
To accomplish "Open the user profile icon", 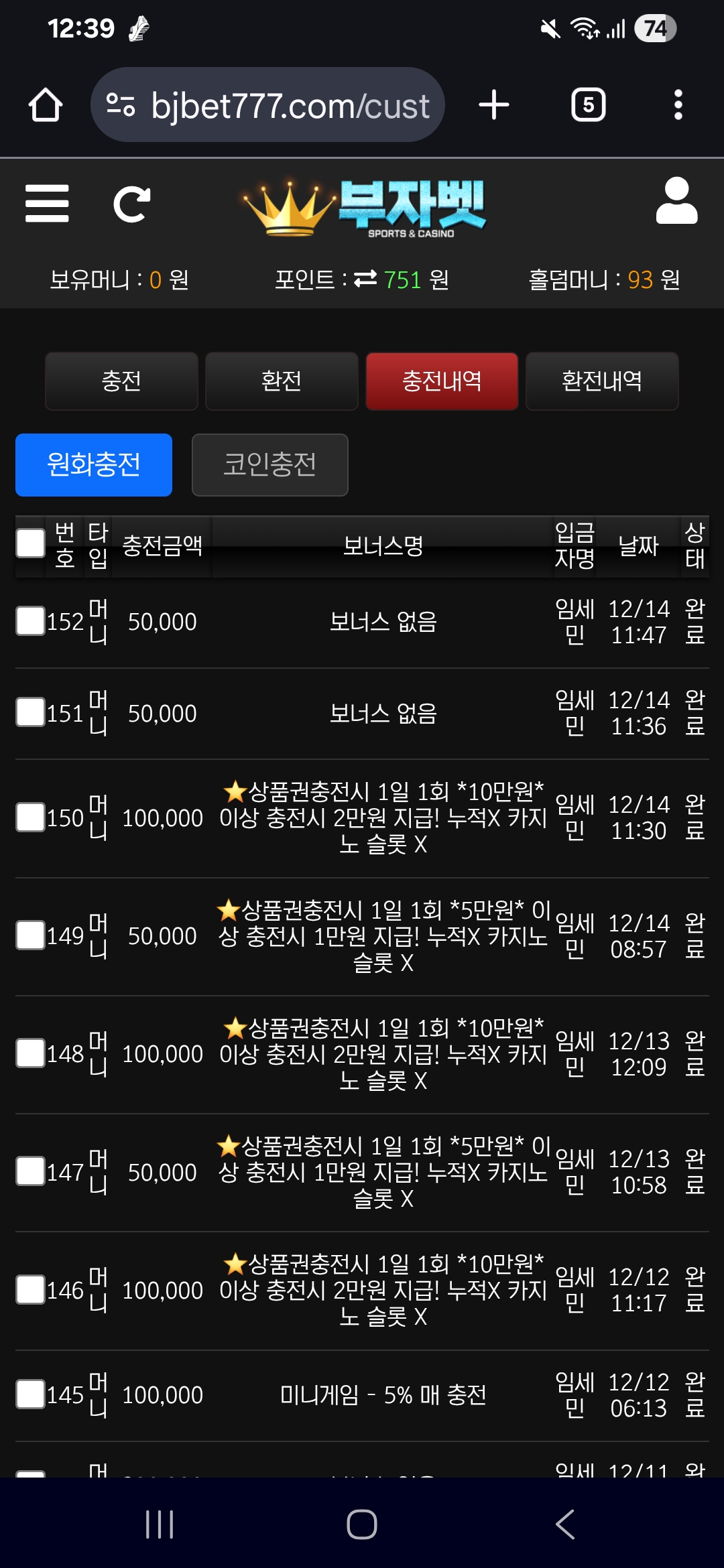I will click(676, 201).
